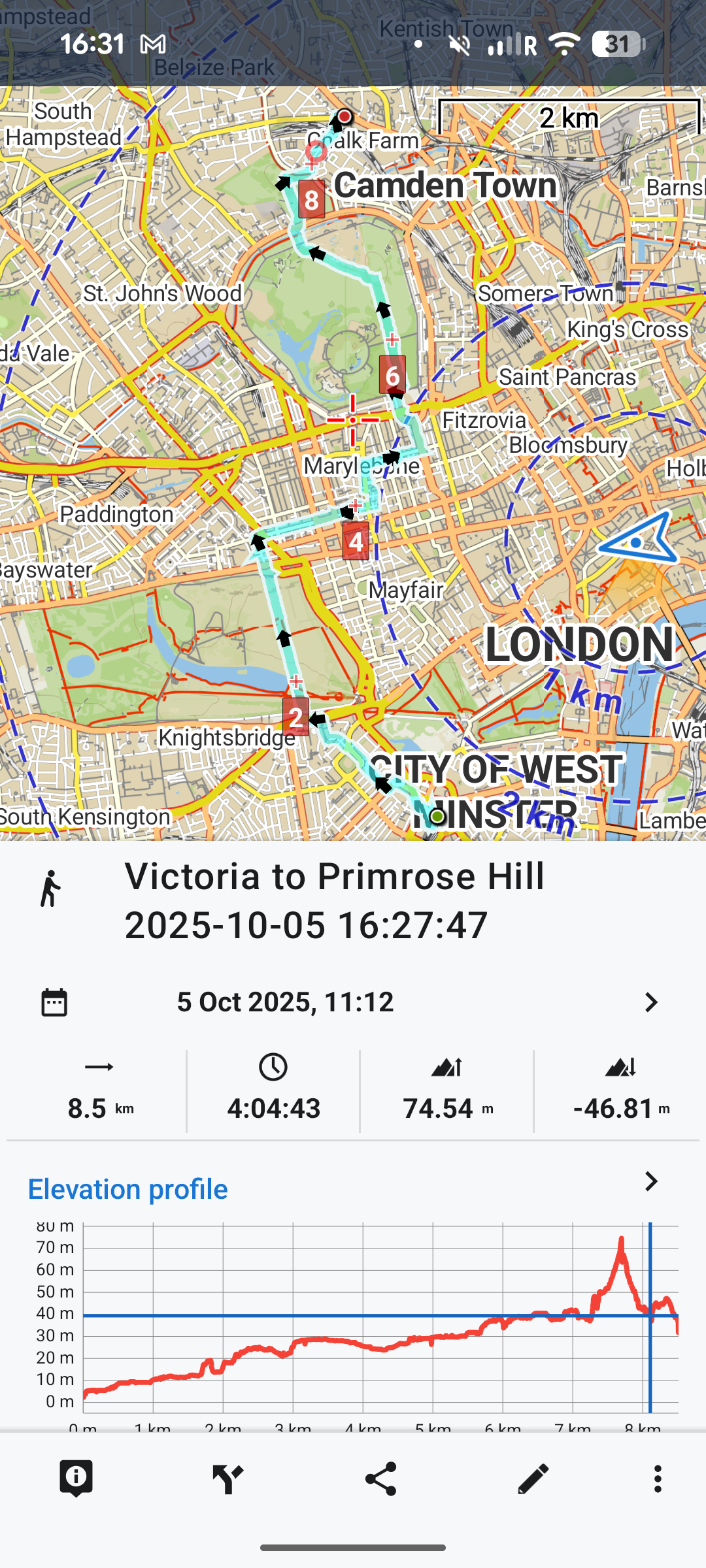Screen dimensions: 706x1568
Task: Select waypoint marker 4 on the map
Action: [x=356, y=541]
